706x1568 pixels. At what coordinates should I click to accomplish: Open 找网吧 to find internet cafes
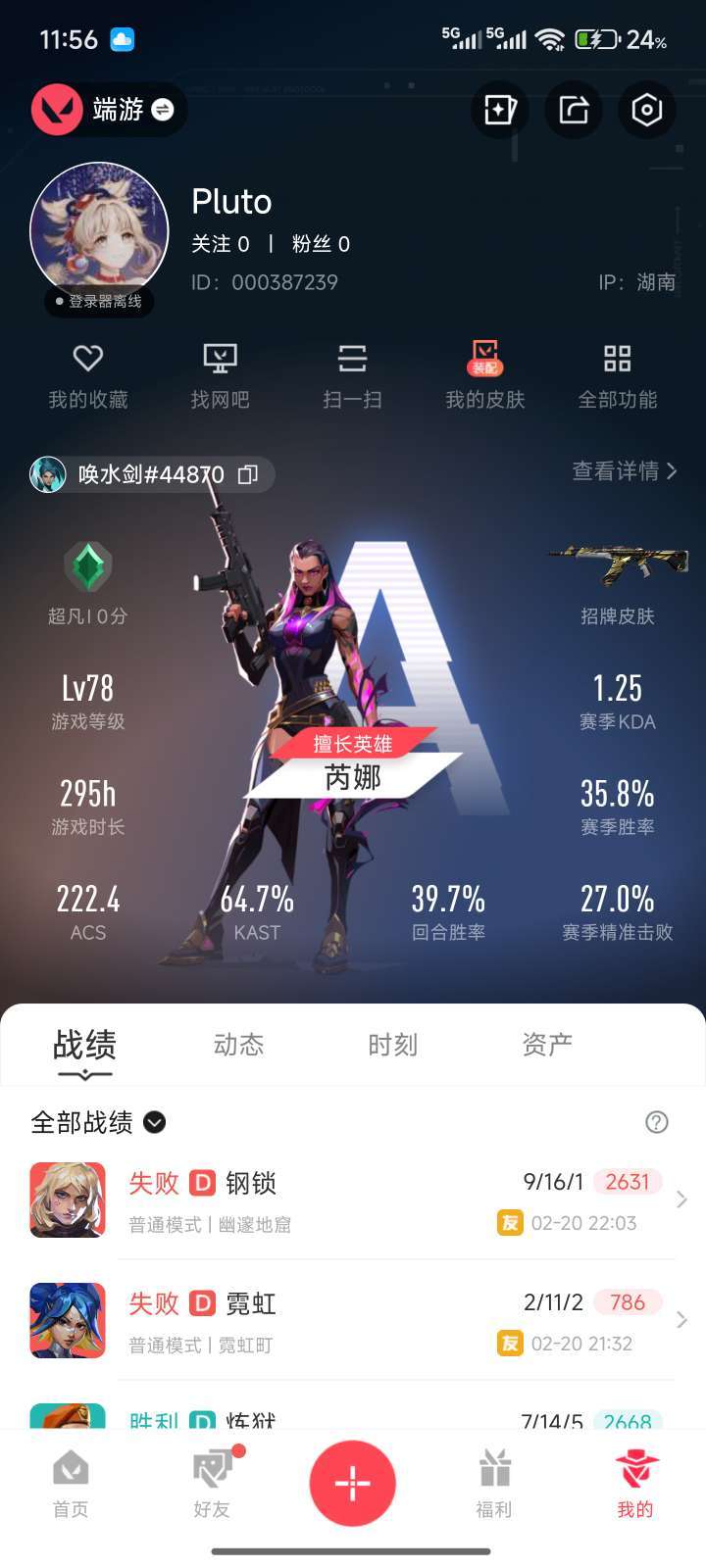[220, 375]
